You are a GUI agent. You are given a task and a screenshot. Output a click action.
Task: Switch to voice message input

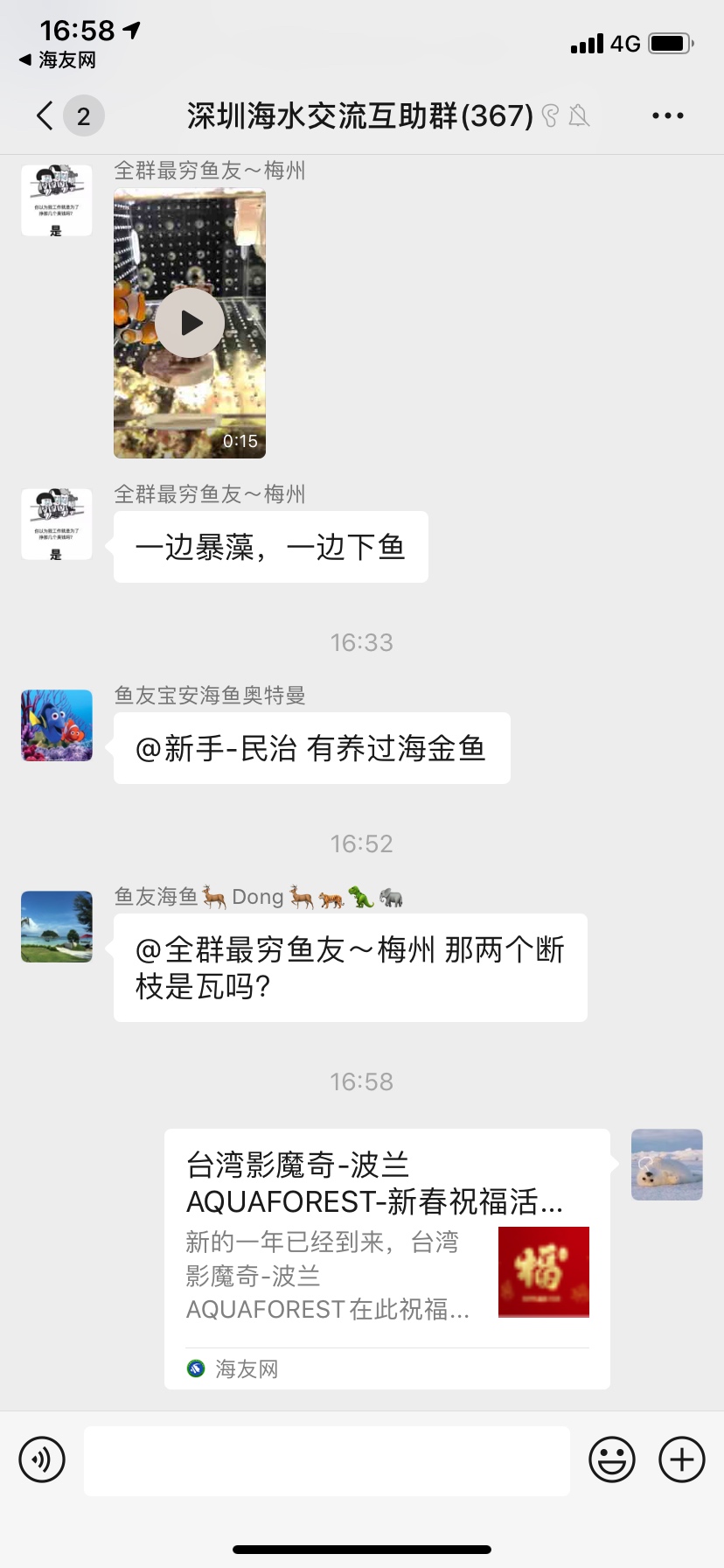(42, 1459)
